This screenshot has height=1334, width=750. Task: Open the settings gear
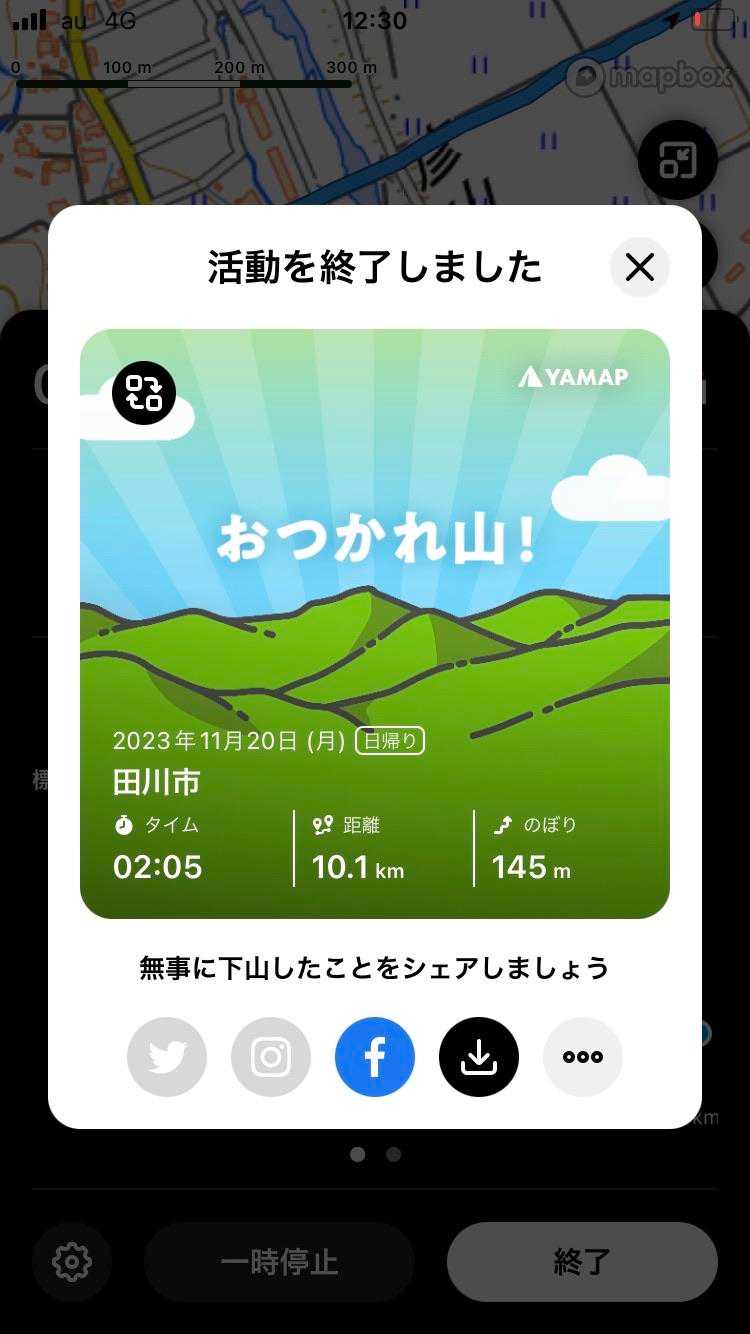pos(72,1262)
